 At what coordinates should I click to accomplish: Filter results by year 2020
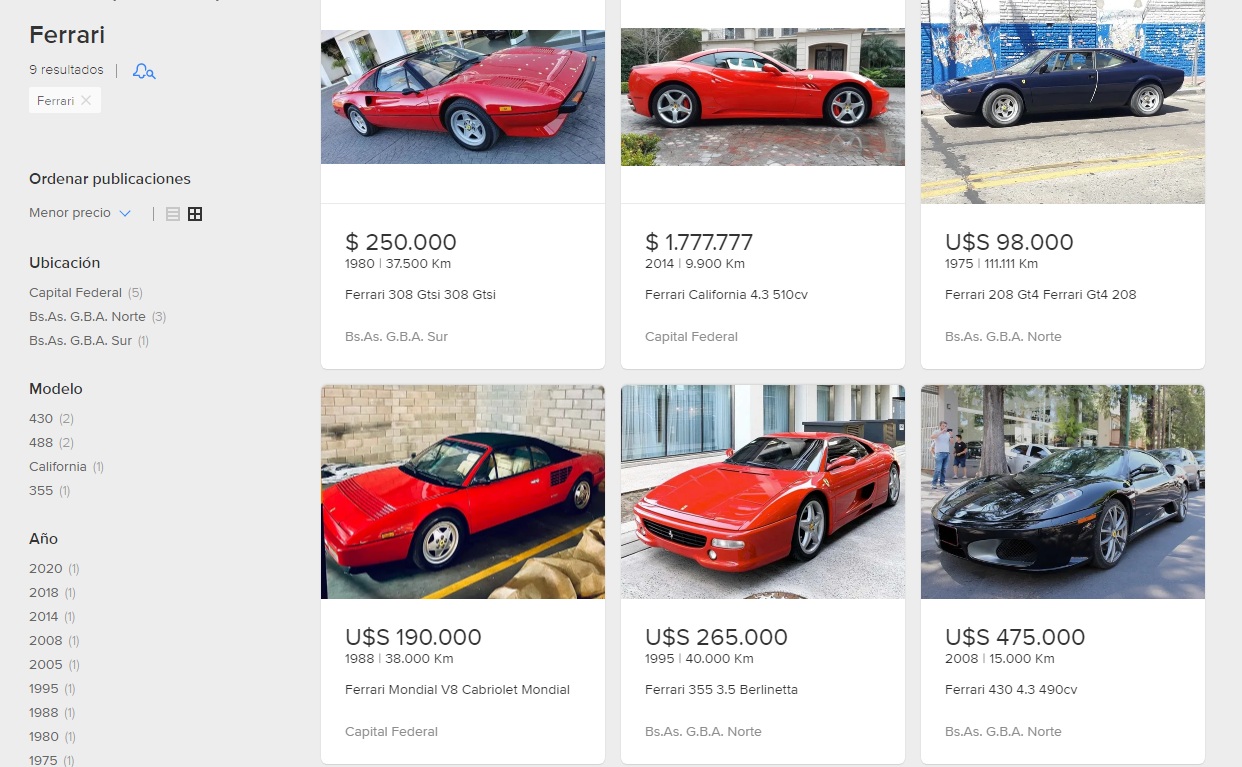point(46,569)
